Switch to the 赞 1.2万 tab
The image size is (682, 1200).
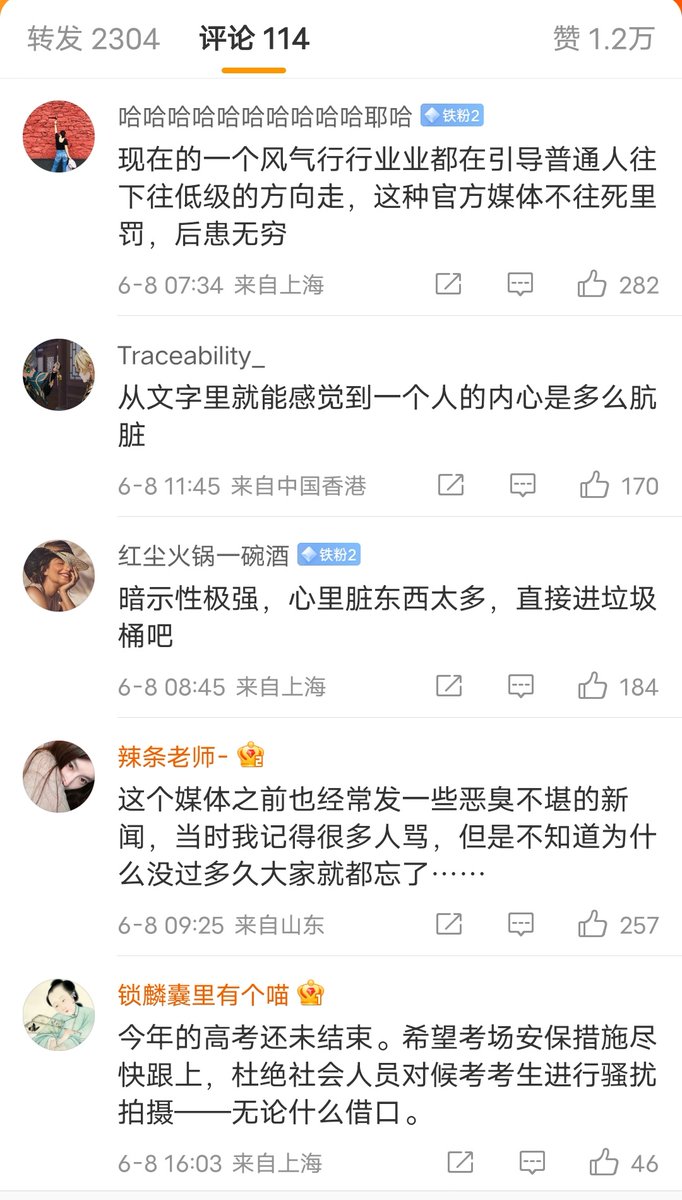click(x=603, y=39)
